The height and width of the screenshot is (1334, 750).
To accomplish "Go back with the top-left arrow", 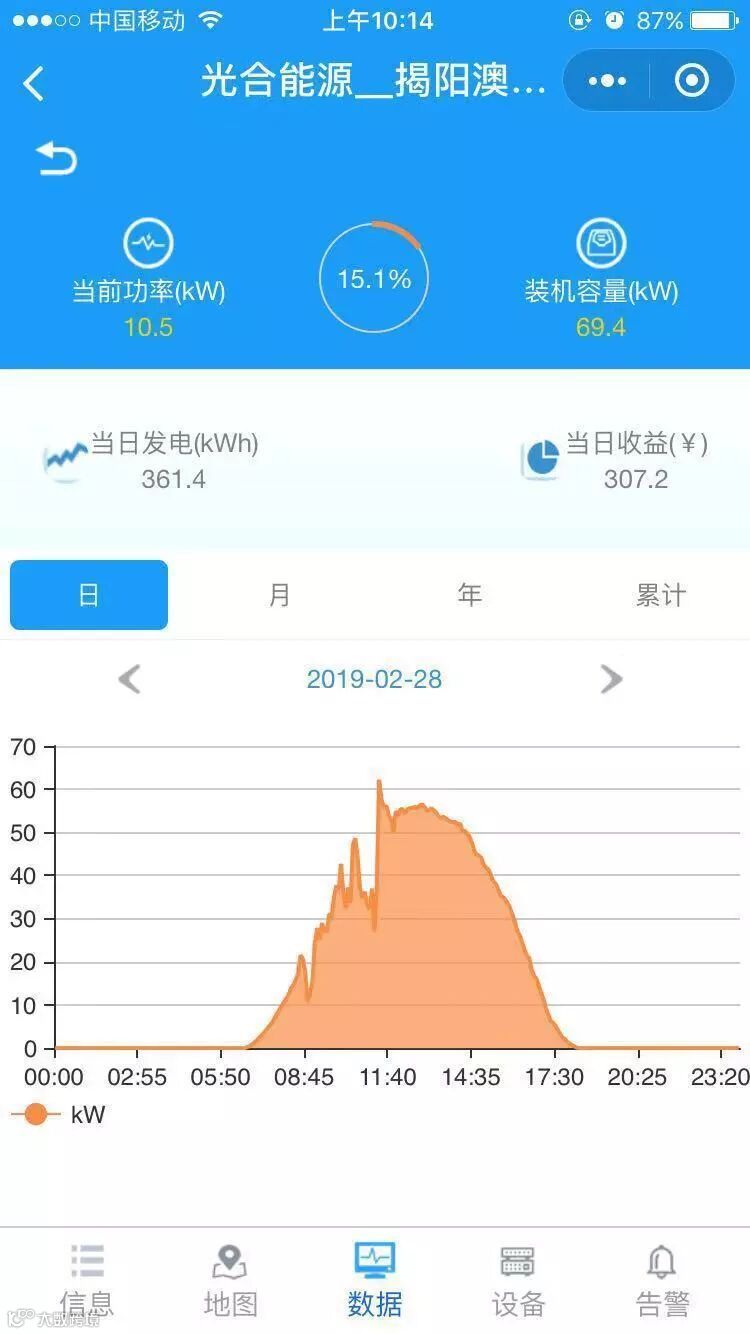I will pyautogui.click(x=34, y=83).
